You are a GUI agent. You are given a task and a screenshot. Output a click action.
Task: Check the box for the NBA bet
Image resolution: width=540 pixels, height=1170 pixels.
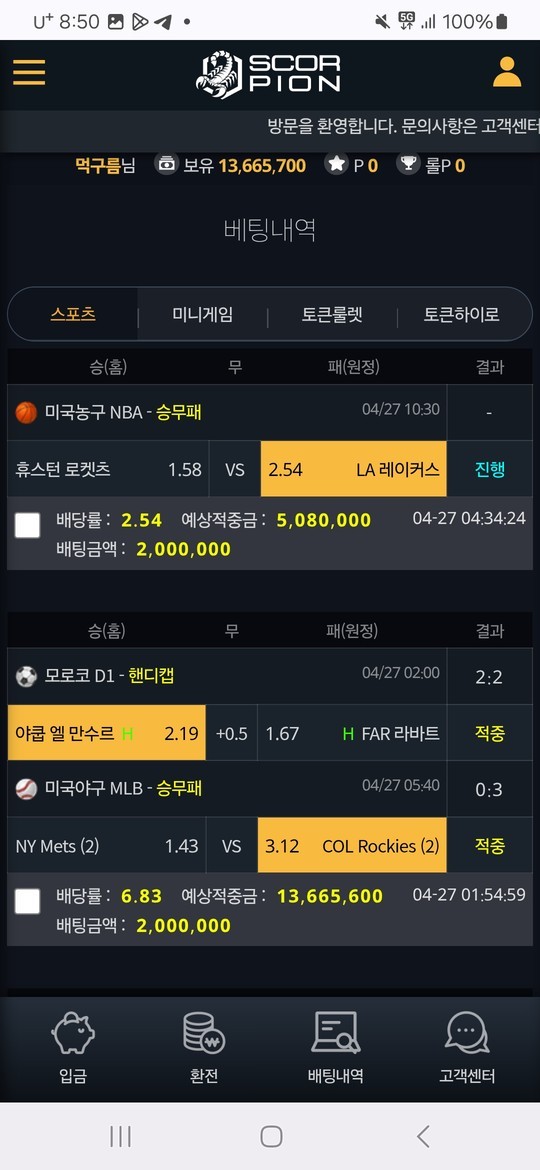(x=28, y=525)
